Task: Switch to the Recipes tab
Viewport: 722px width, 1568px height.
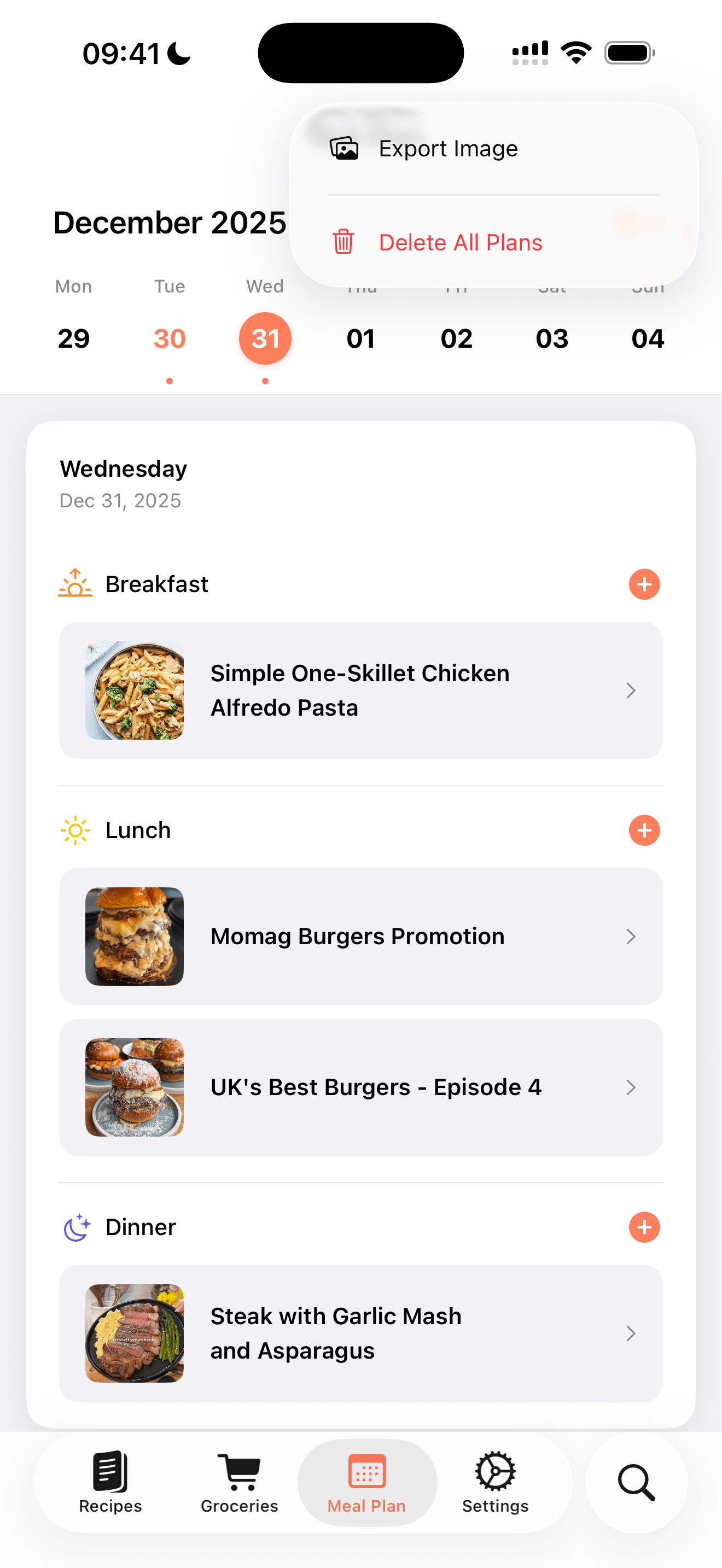Action: 110,1483
